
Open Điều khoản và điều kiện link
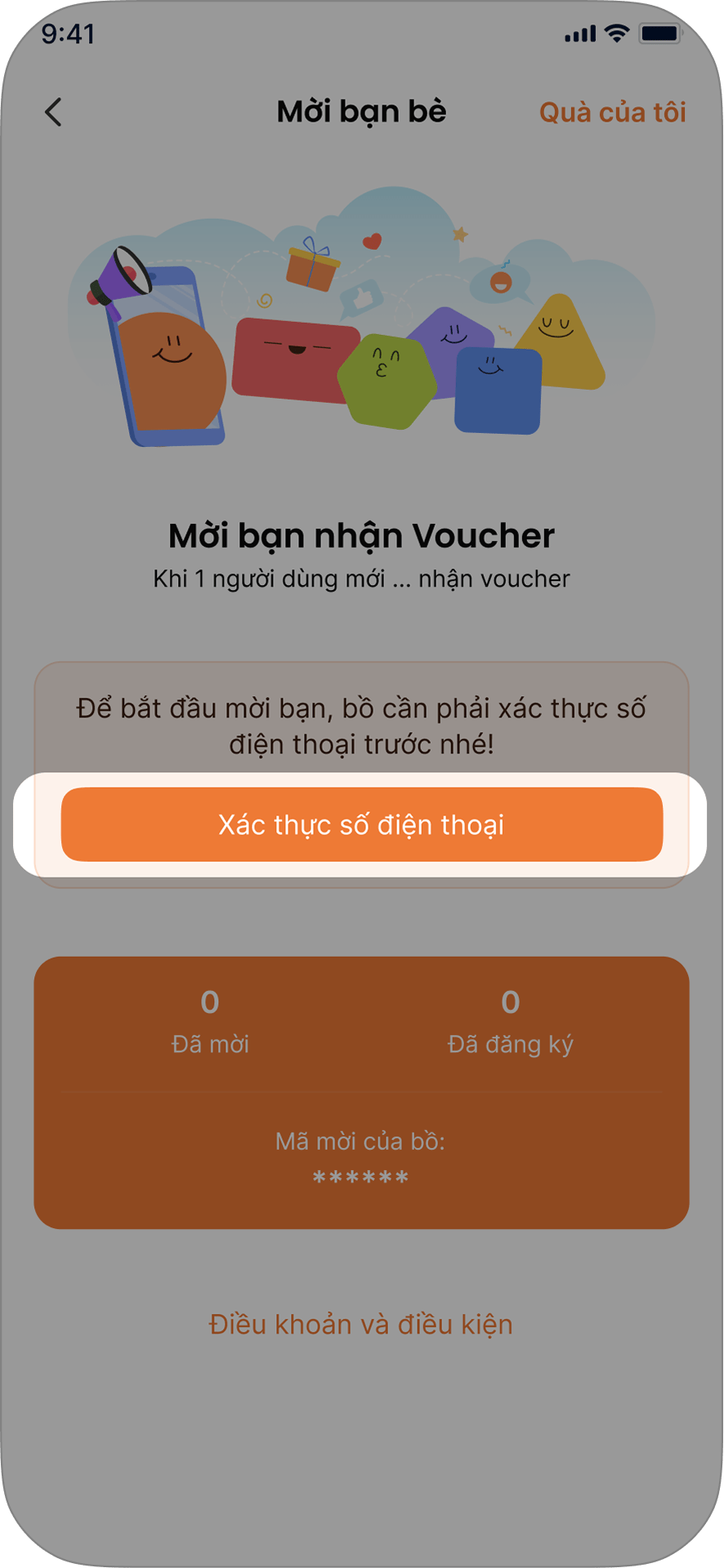pyautogui.click(x=361, y=1325)
